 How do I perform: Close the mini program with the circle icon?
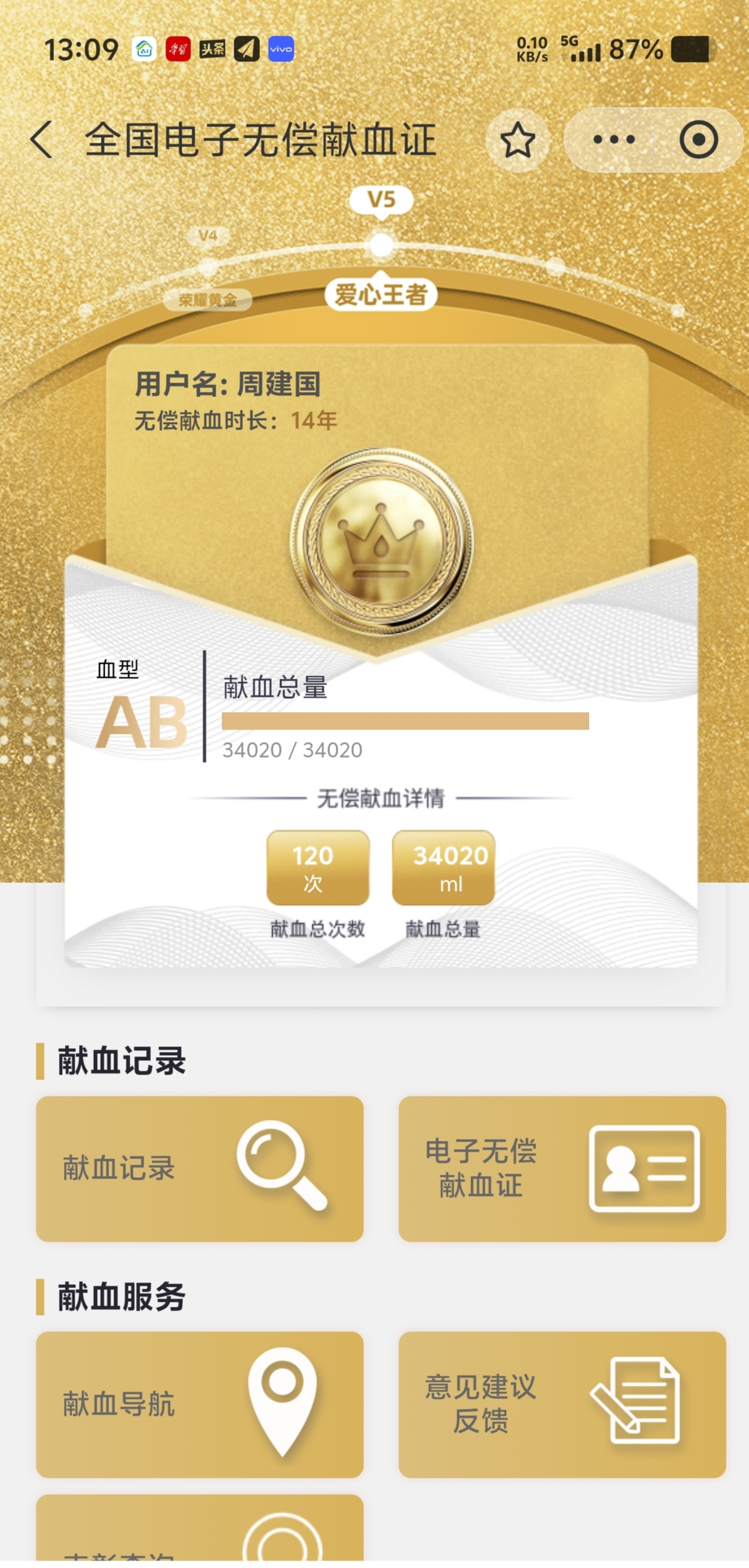pyautogui.click(x=698, y=140)
